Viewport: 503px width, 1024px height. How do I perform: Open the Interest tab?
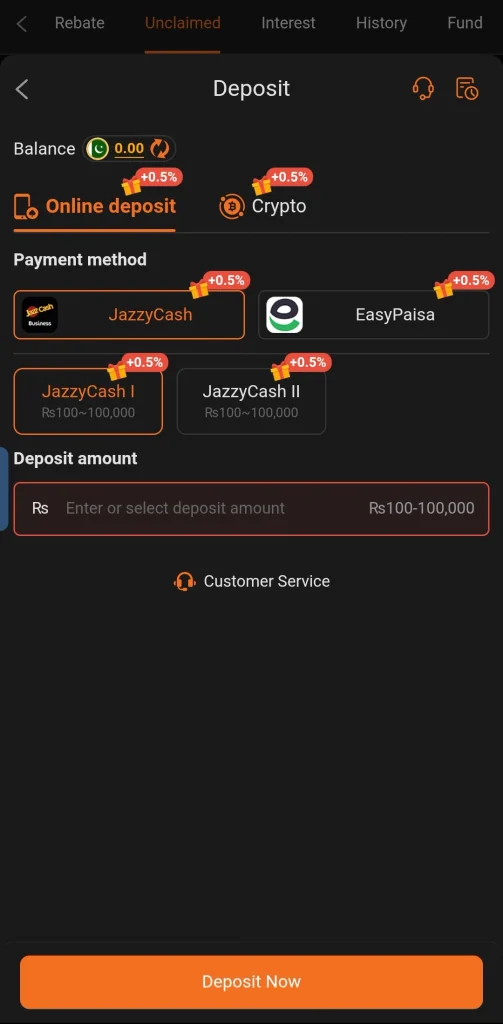click(288, 24)
